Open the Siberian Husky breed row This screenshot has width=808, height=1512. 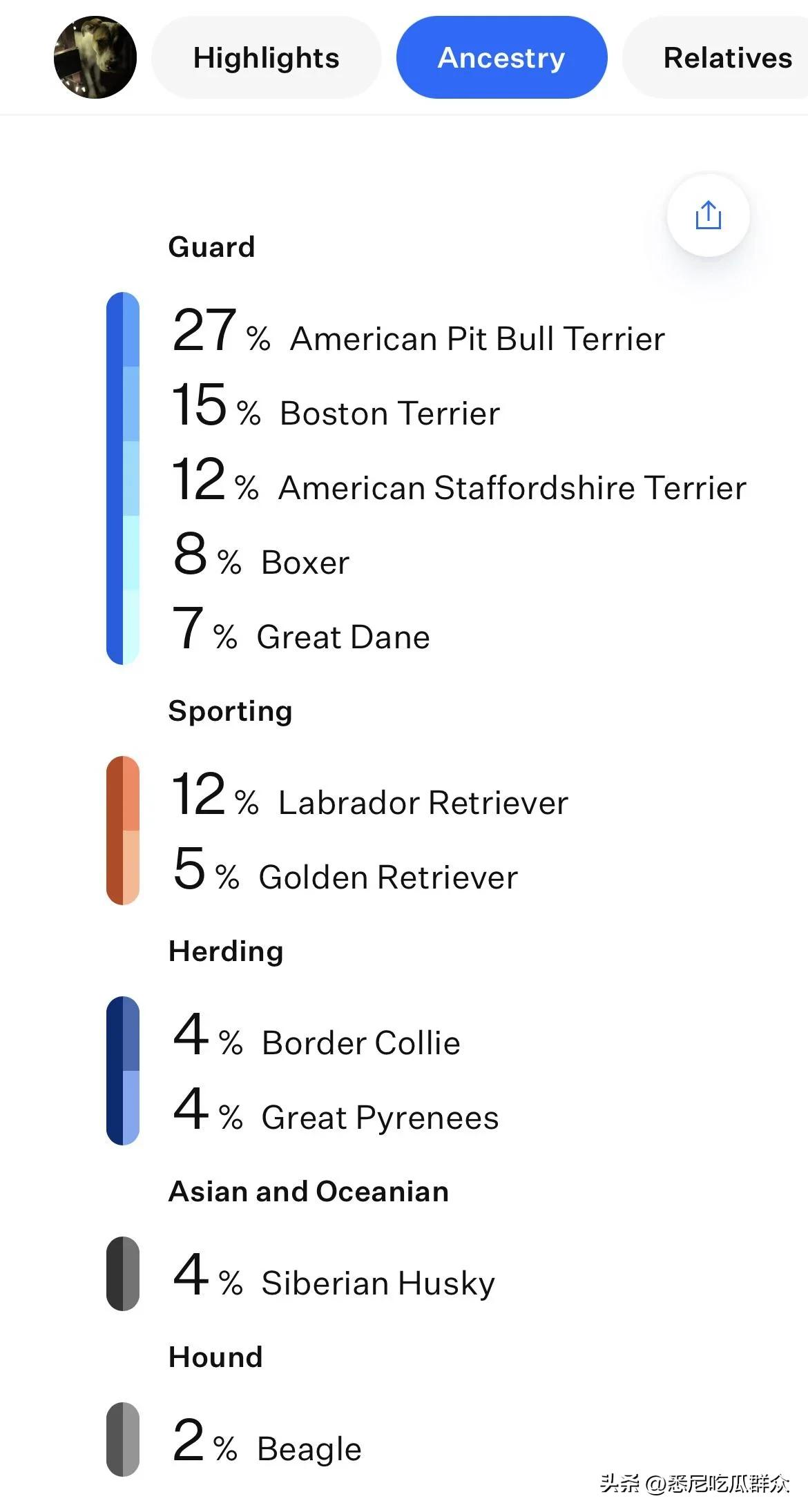coord(334,1276)
